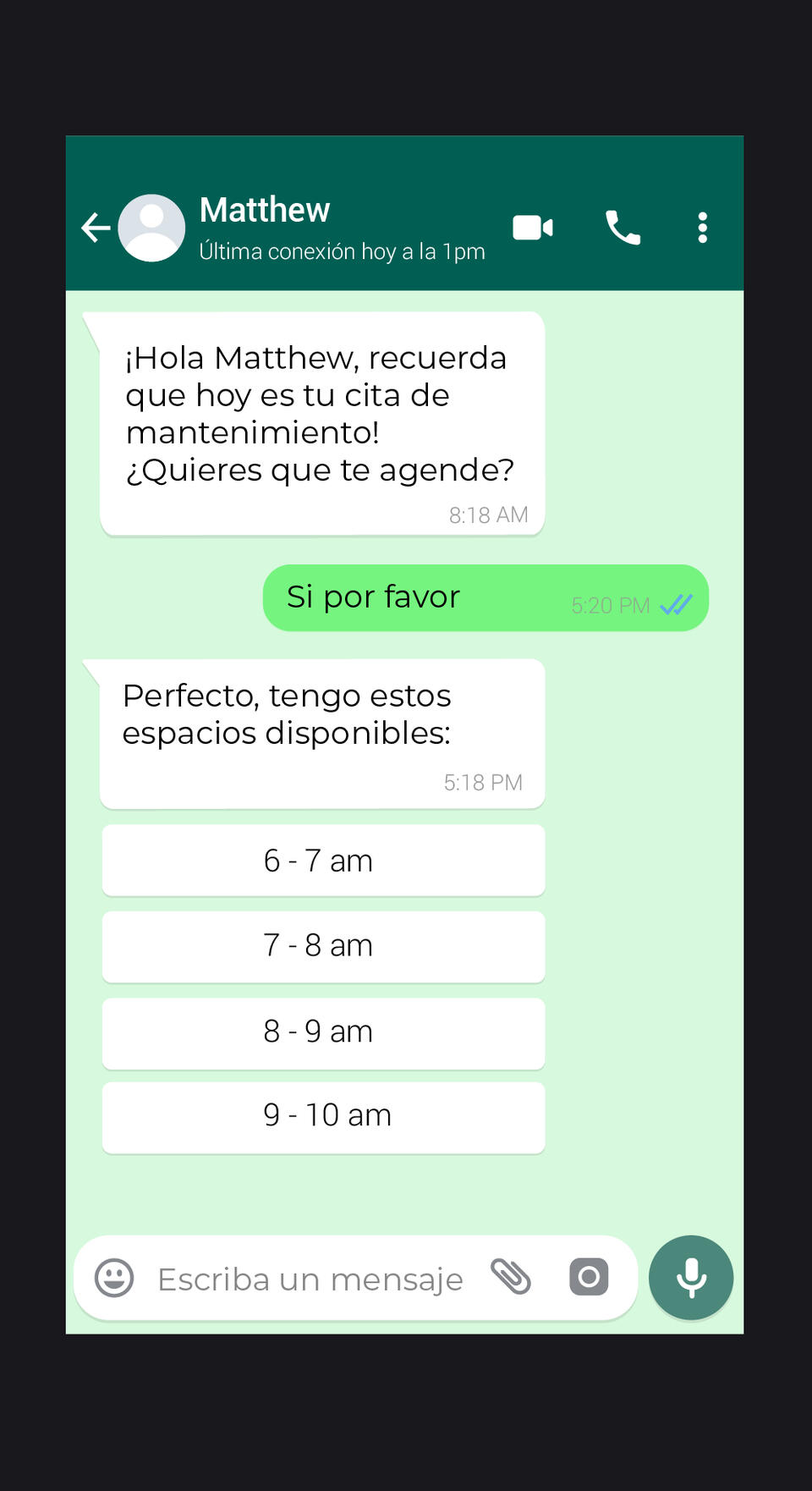Open the camera from the message bar
Viewport: 812px width, 1491px height.
tap(589, 1277)
